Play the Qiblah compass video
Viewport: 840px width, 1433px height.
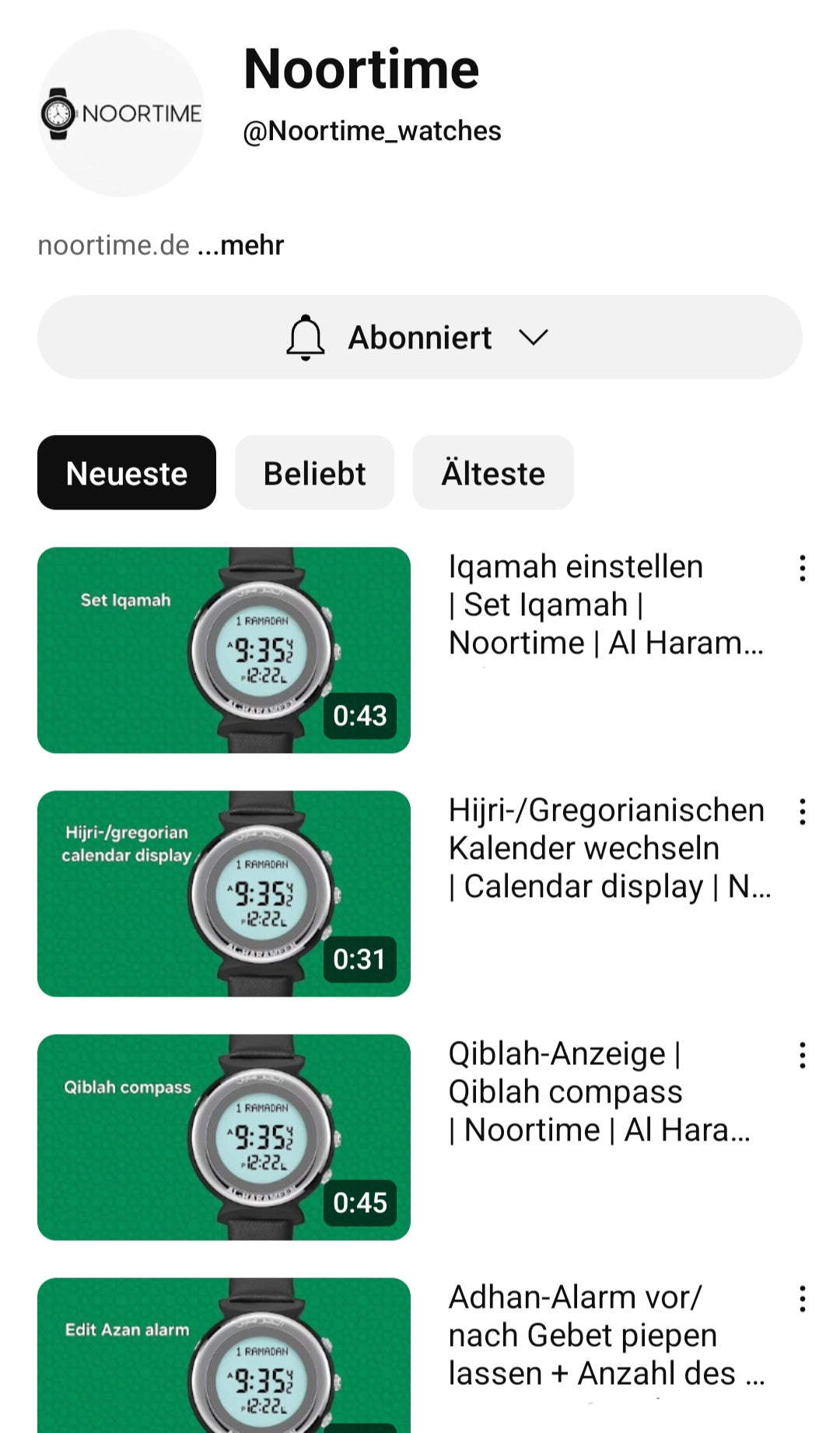click(x=224, y=1137)
